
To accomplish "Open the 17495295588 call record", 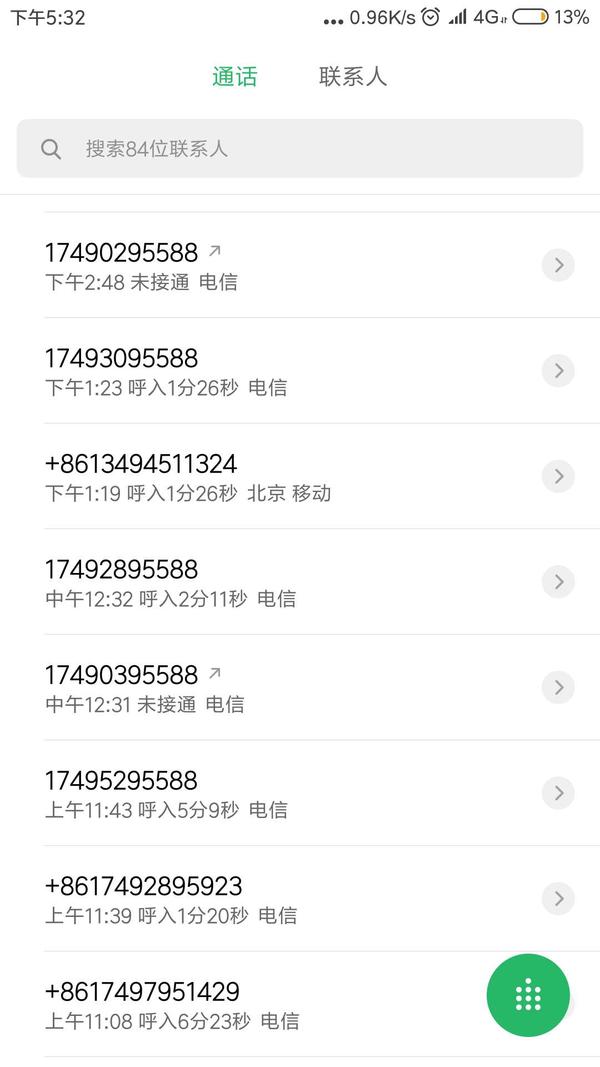I will pyautogui.click(x=250, y=794).
